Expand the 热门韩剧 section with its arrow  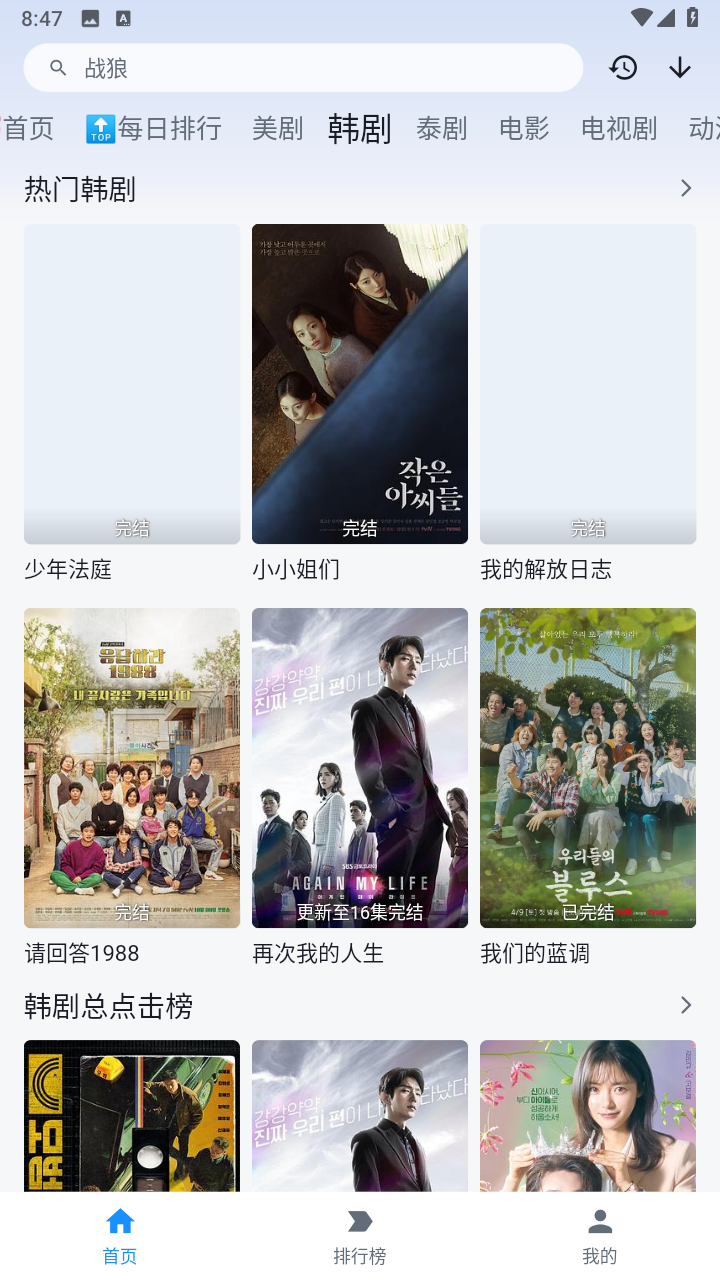tap(686, 188)
